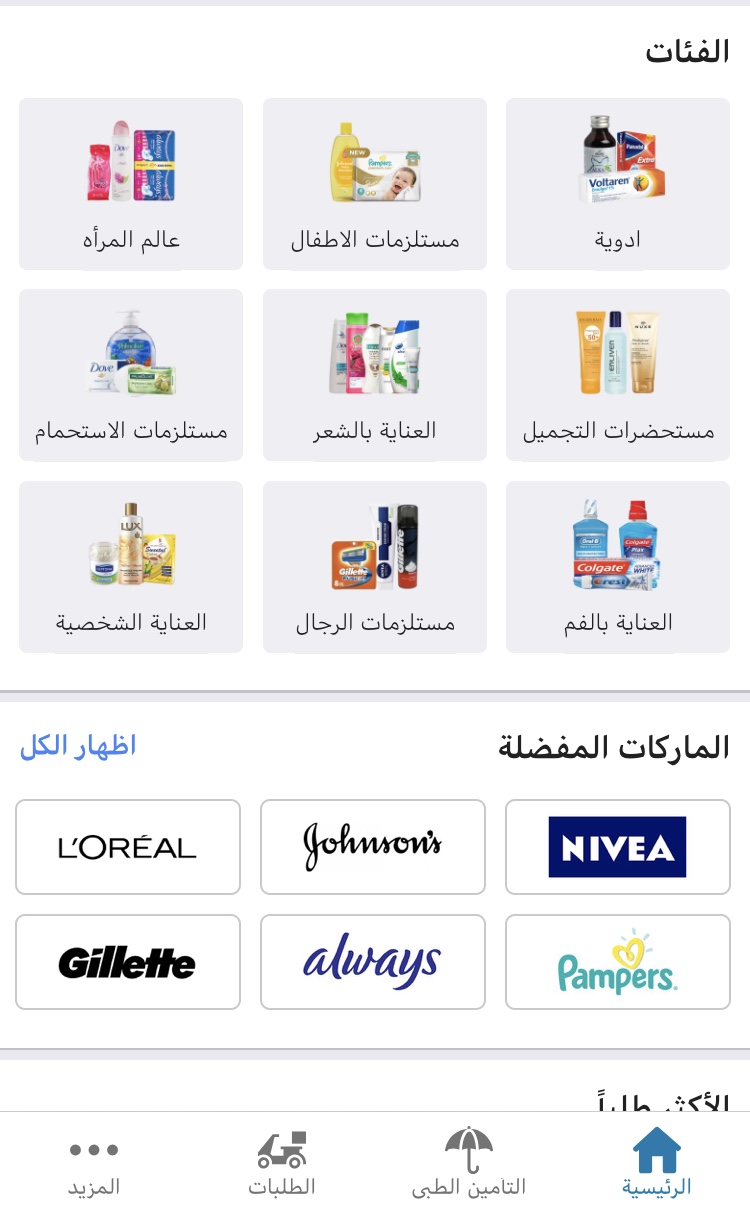Browse the العناية بالشعر hair care category
Image resolution: width=750 pixels, height=1208 pixels.
[x=374, y=375]
